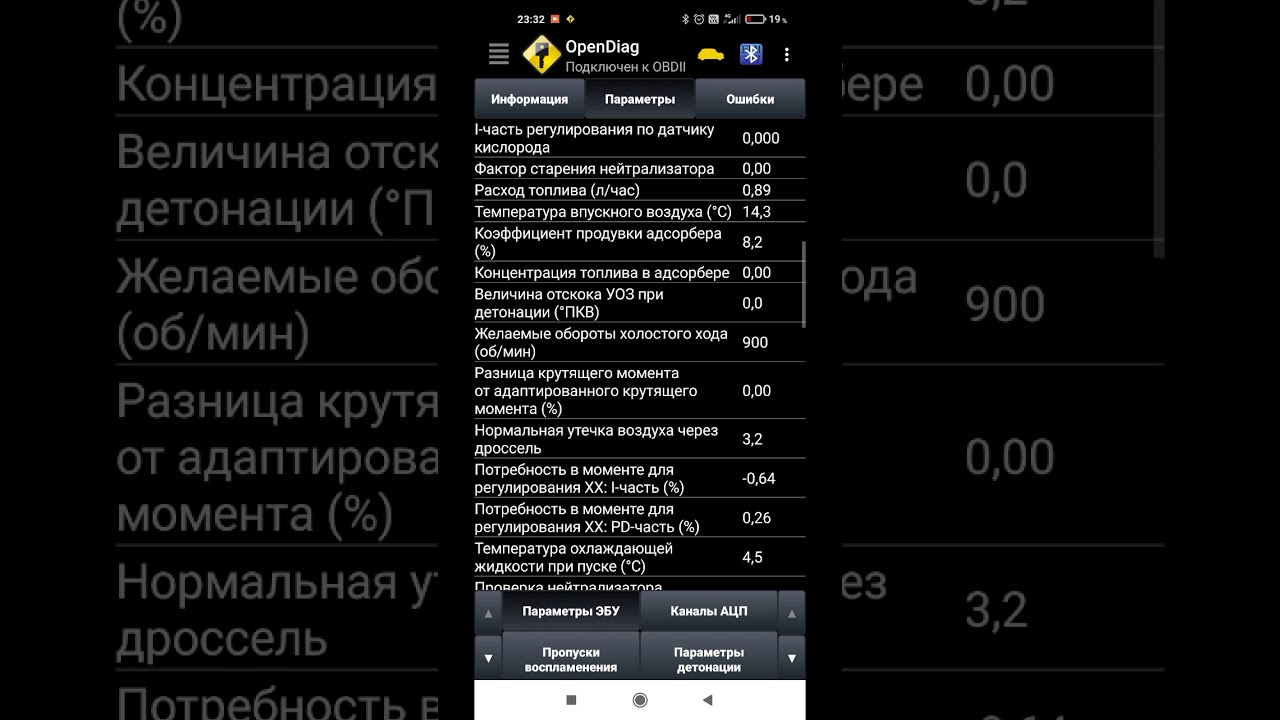Tap the down arrow right of Параметры детонации
The width and height of the screenshot is (1280, 720).
[x=791, y=658]
